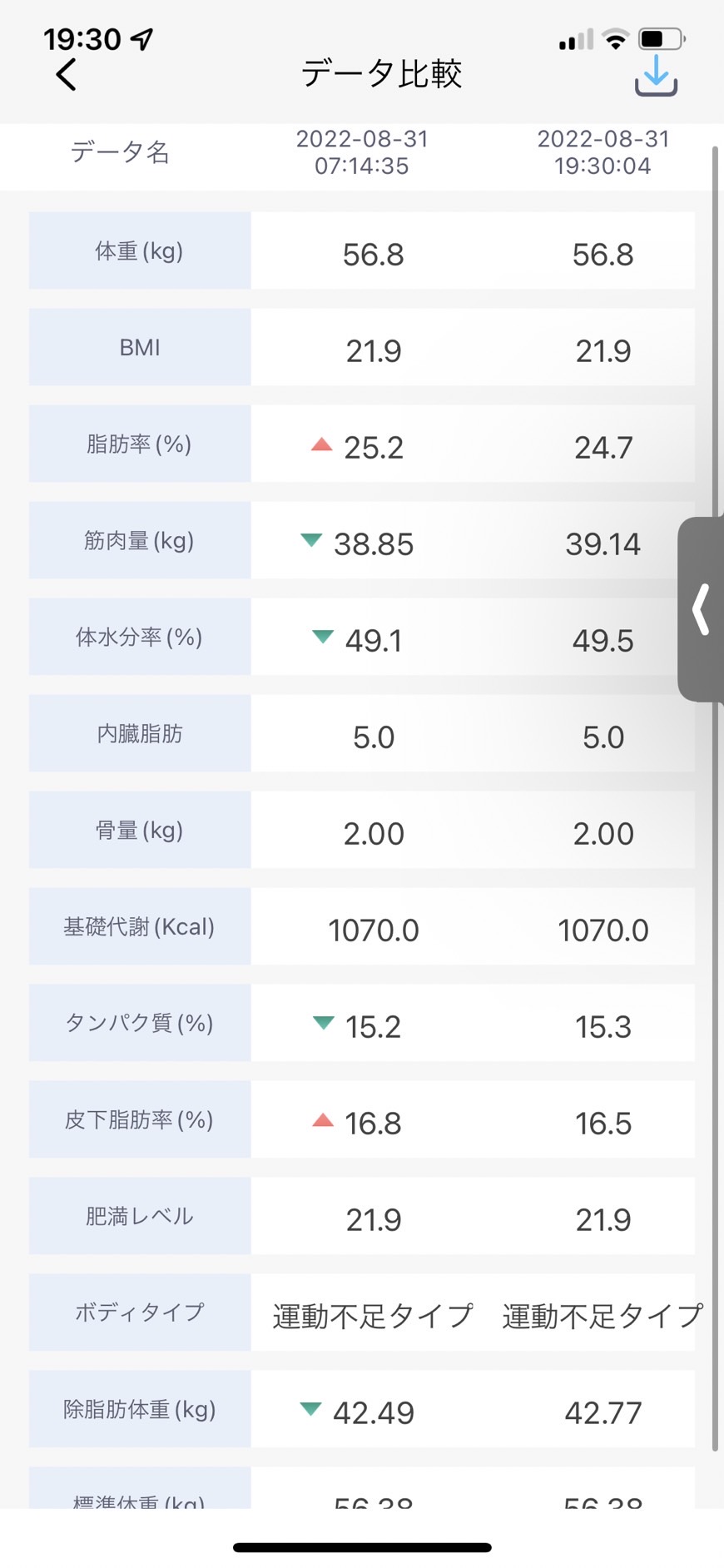724x1568 pixels.
Task: Expand the side panel arrow handle
Action: pyautogui.click(x=701, y=609)
